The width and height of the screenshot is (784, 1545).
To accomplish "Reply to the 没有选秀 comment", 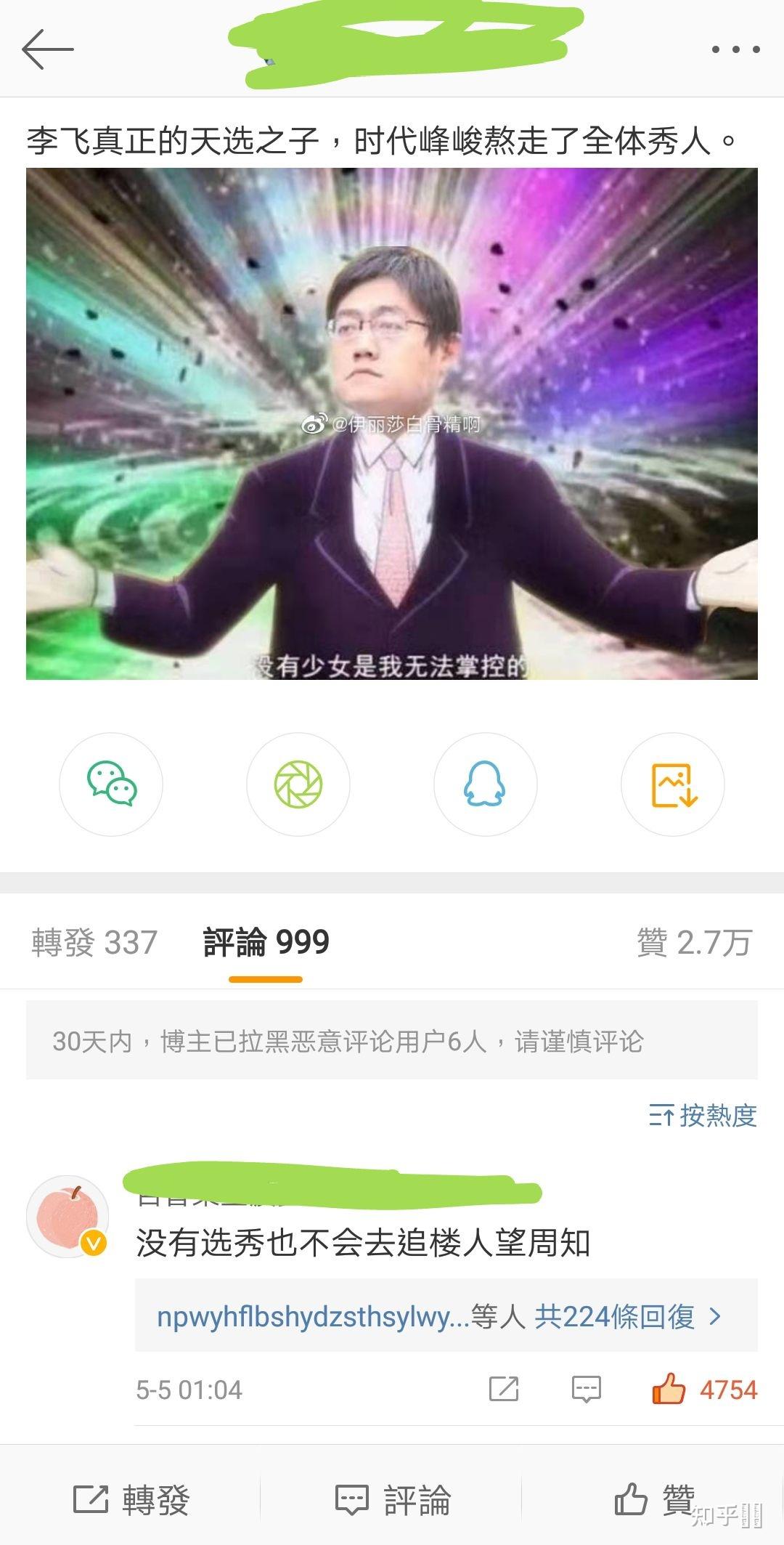I will coord(586,1389).
